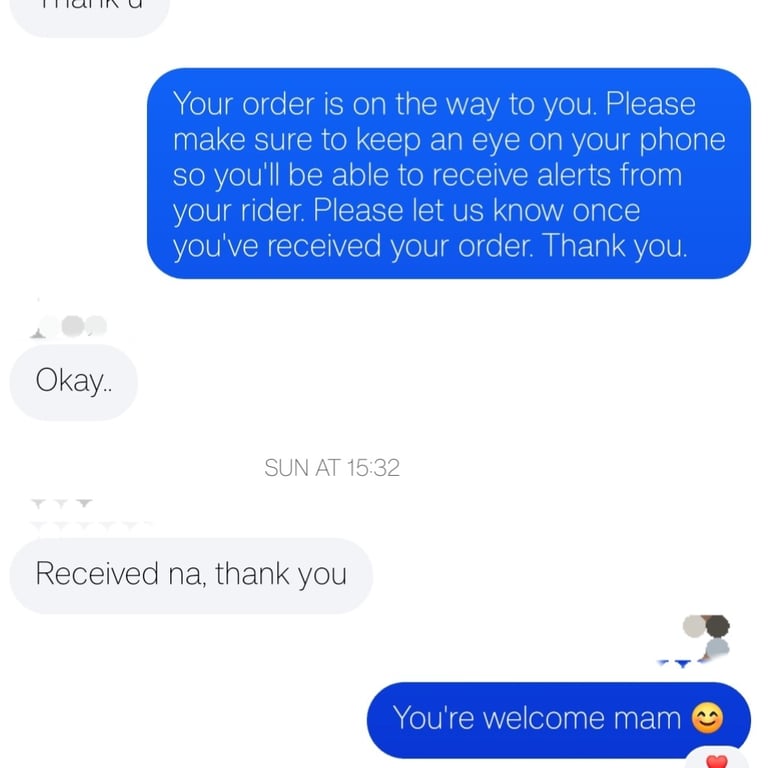
Task: Select the "Your order is on the way" message
Action: click(x=449, y=173)
